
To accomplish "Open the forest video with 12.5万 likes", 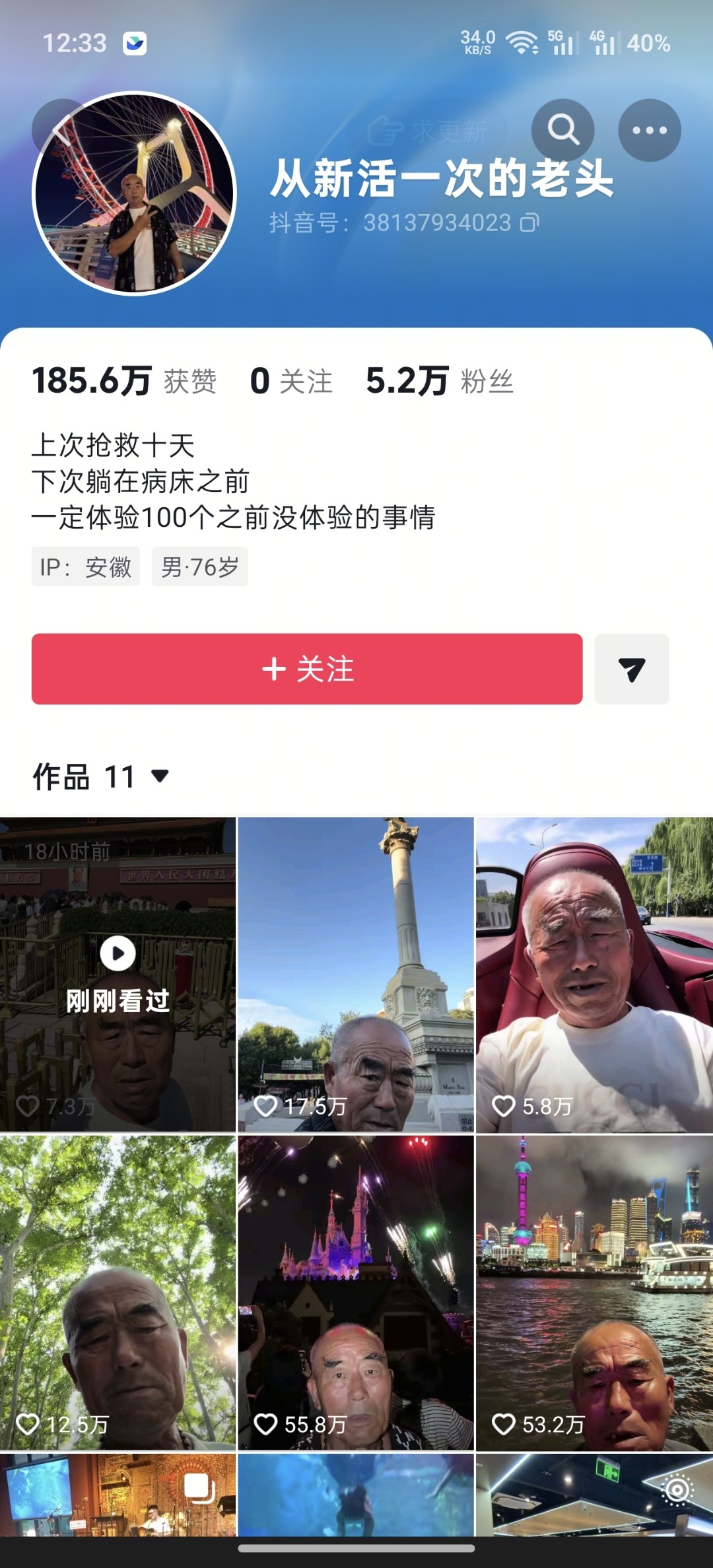I will (x=118, y=1292).
